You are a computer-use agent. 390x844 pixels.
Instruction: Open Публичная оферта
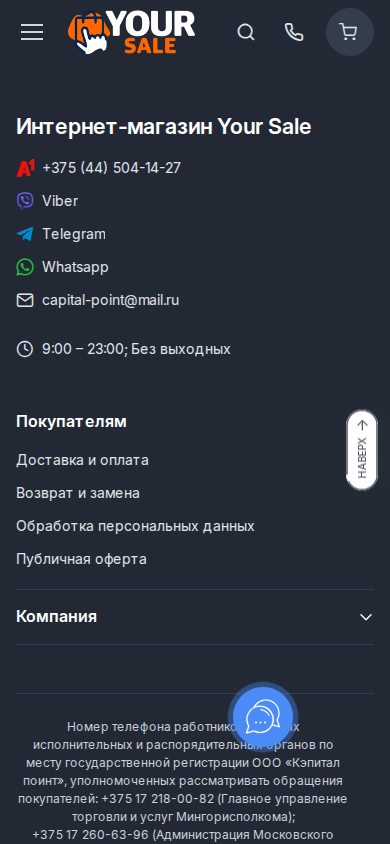81,559
